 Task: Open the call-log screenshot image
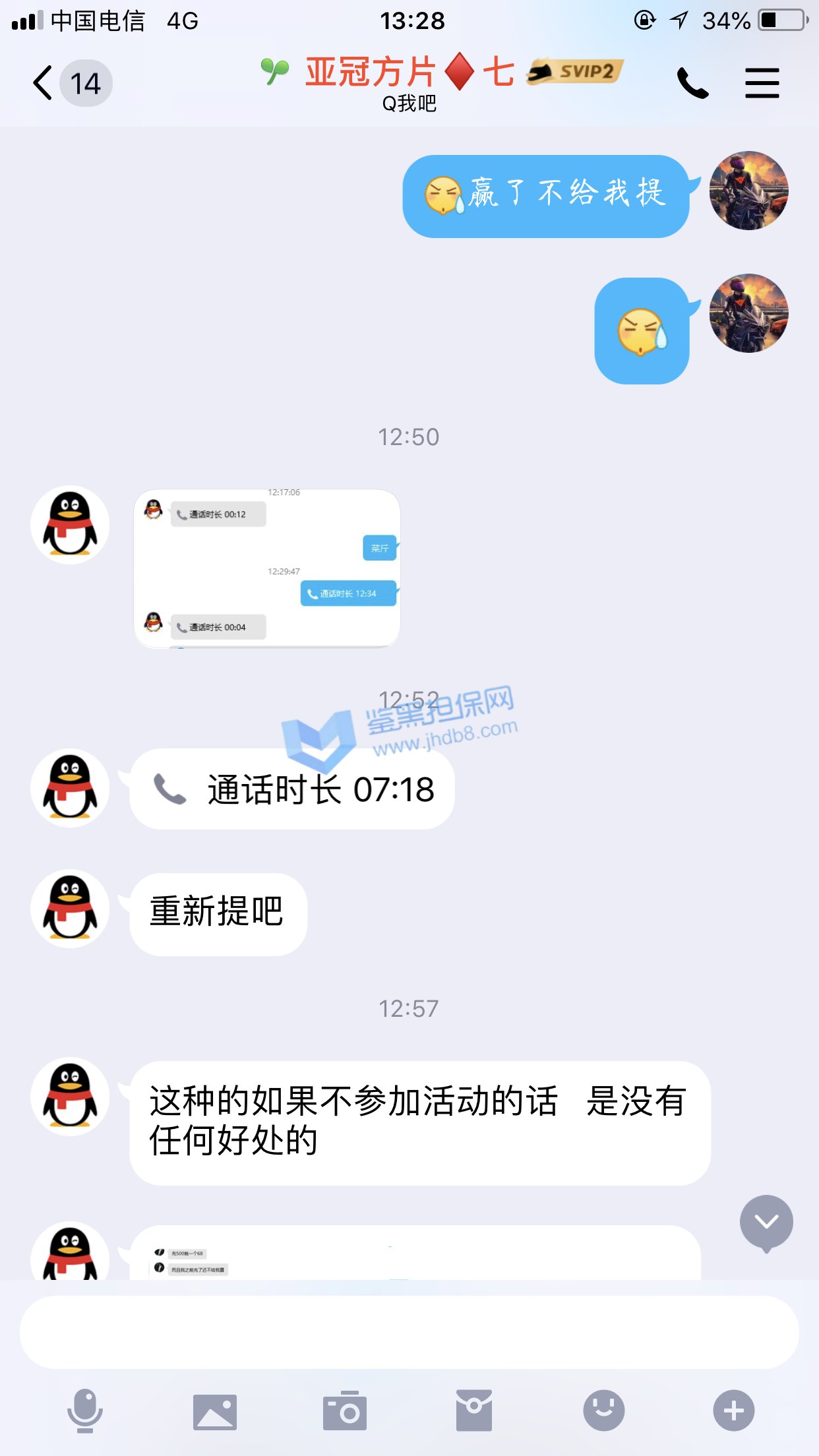267,568
